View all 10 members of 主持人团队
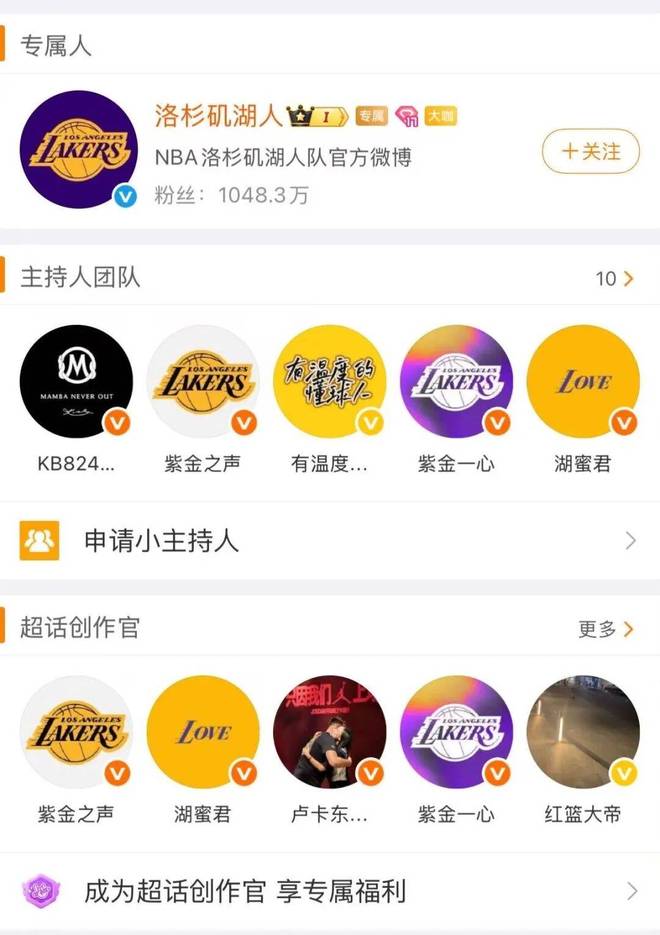This screenshot has height=935, width=660. click(x=614, y=279)
